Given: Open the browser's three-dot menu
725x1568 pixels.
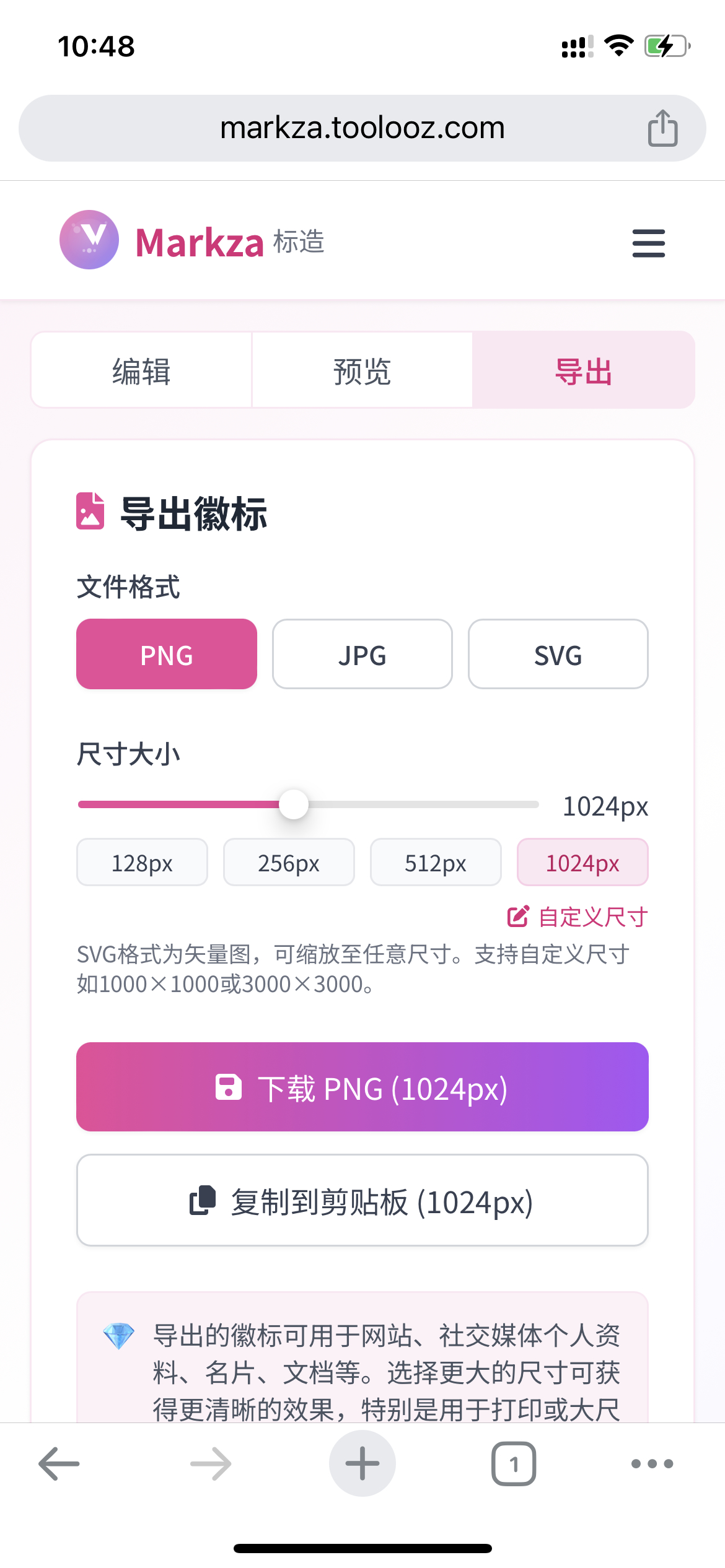Looking at the screenshot, I should 652,1463.
